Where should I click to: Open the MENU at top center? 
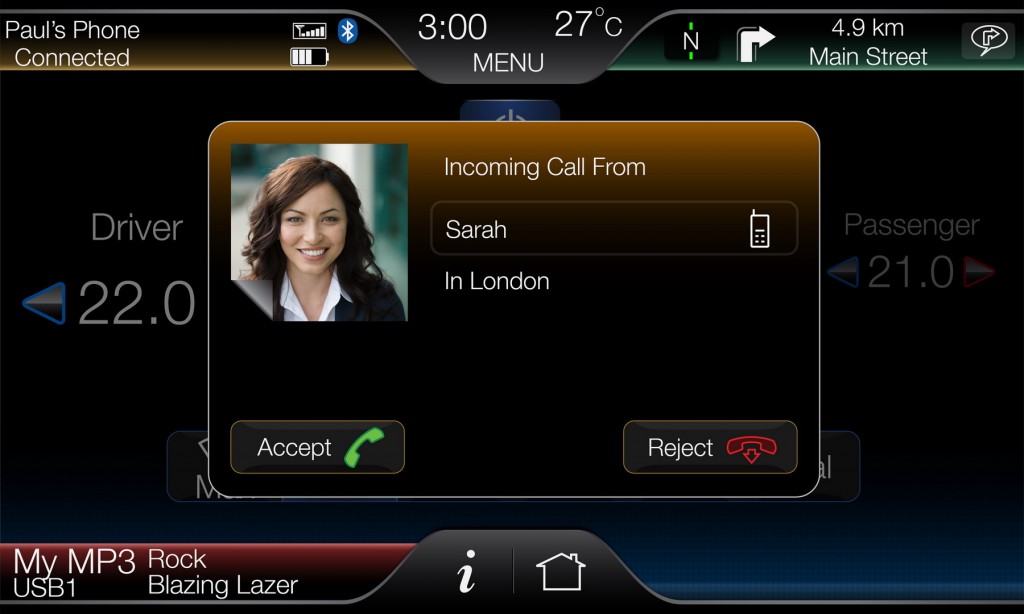[508, 62]
